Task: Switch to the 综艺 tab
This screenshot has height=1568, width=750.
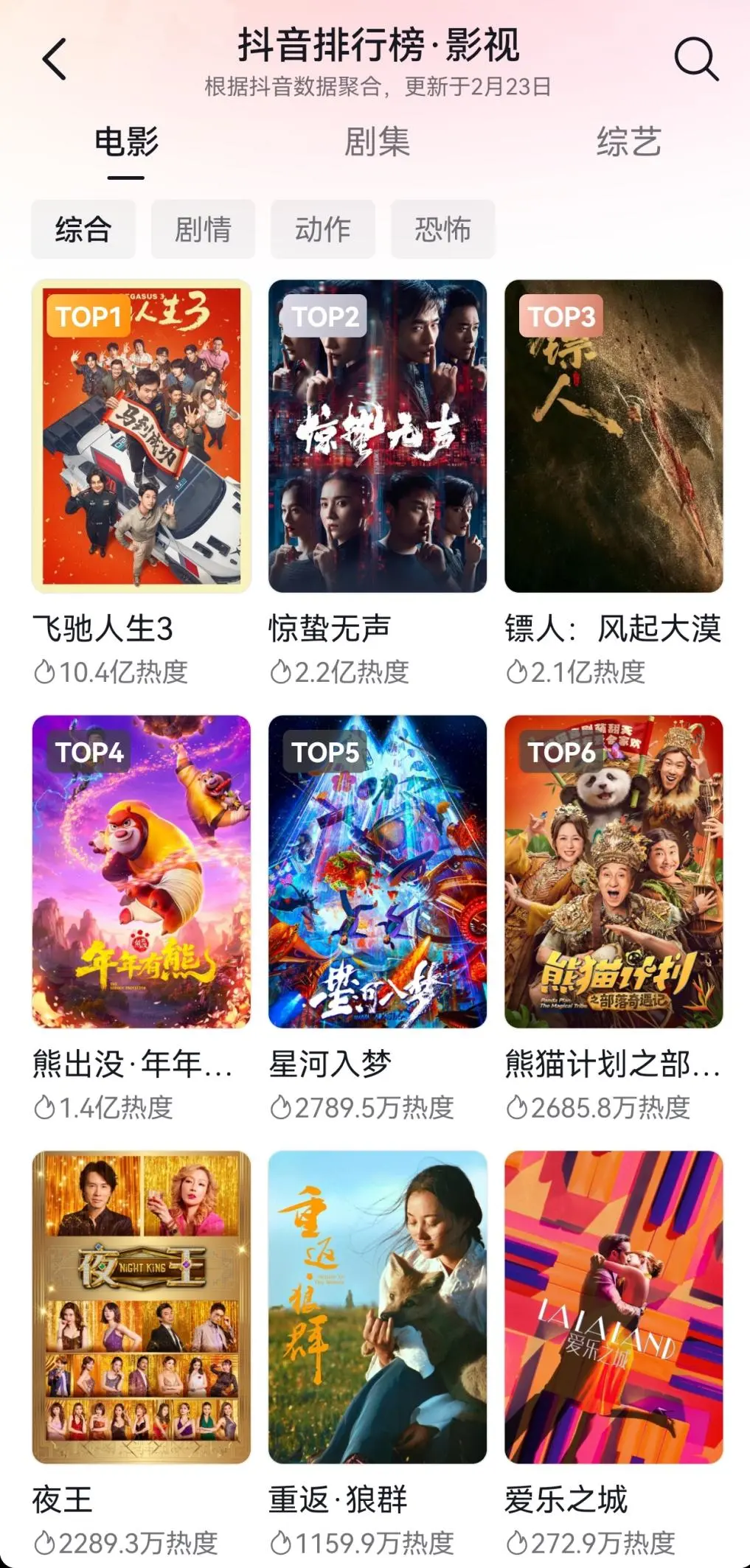Action: click(628, 142)
